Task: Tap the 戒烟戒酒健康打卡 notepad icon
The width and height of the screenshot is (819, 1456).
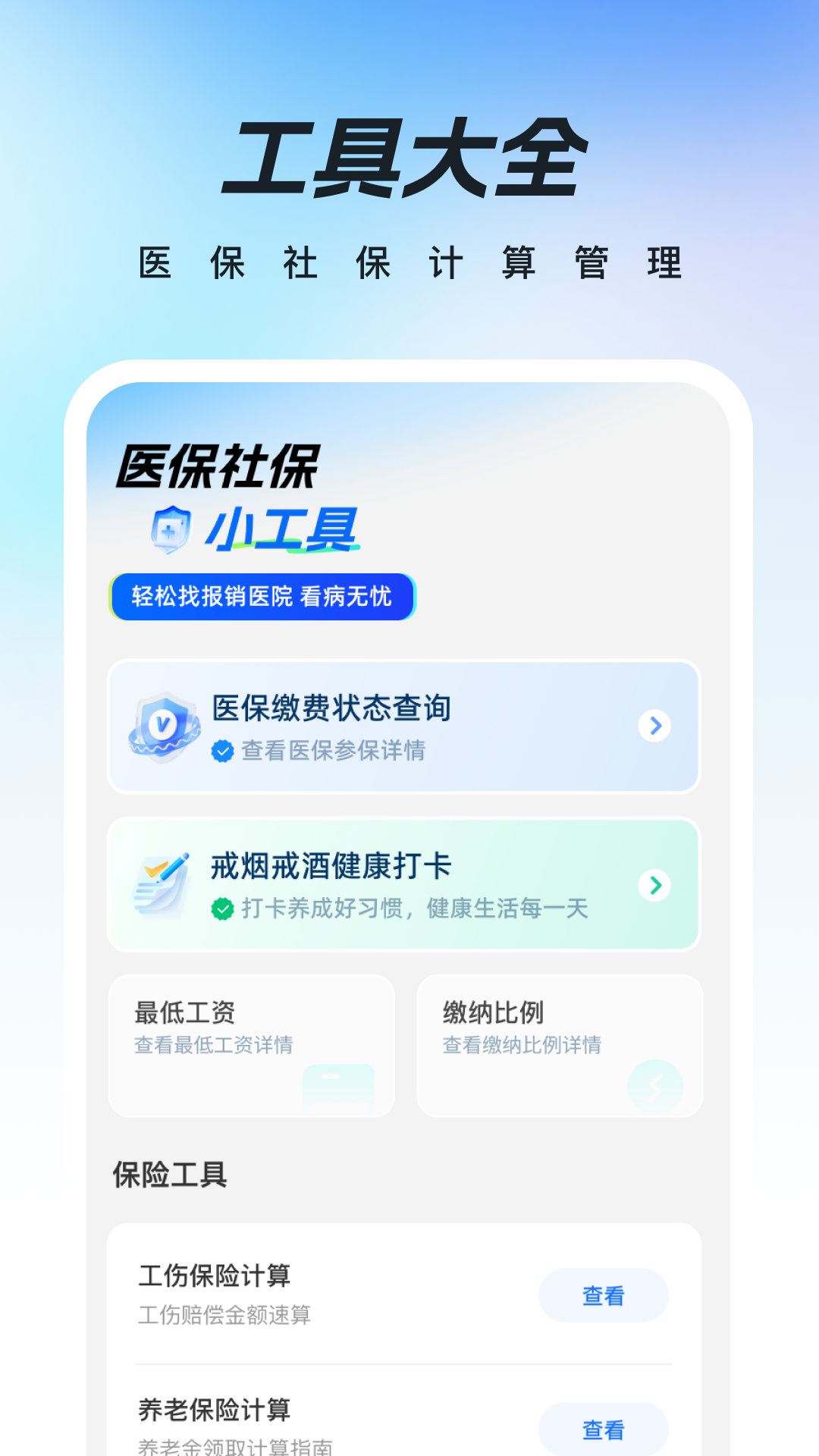Action: pyautogui.click(x=159, y=883)
